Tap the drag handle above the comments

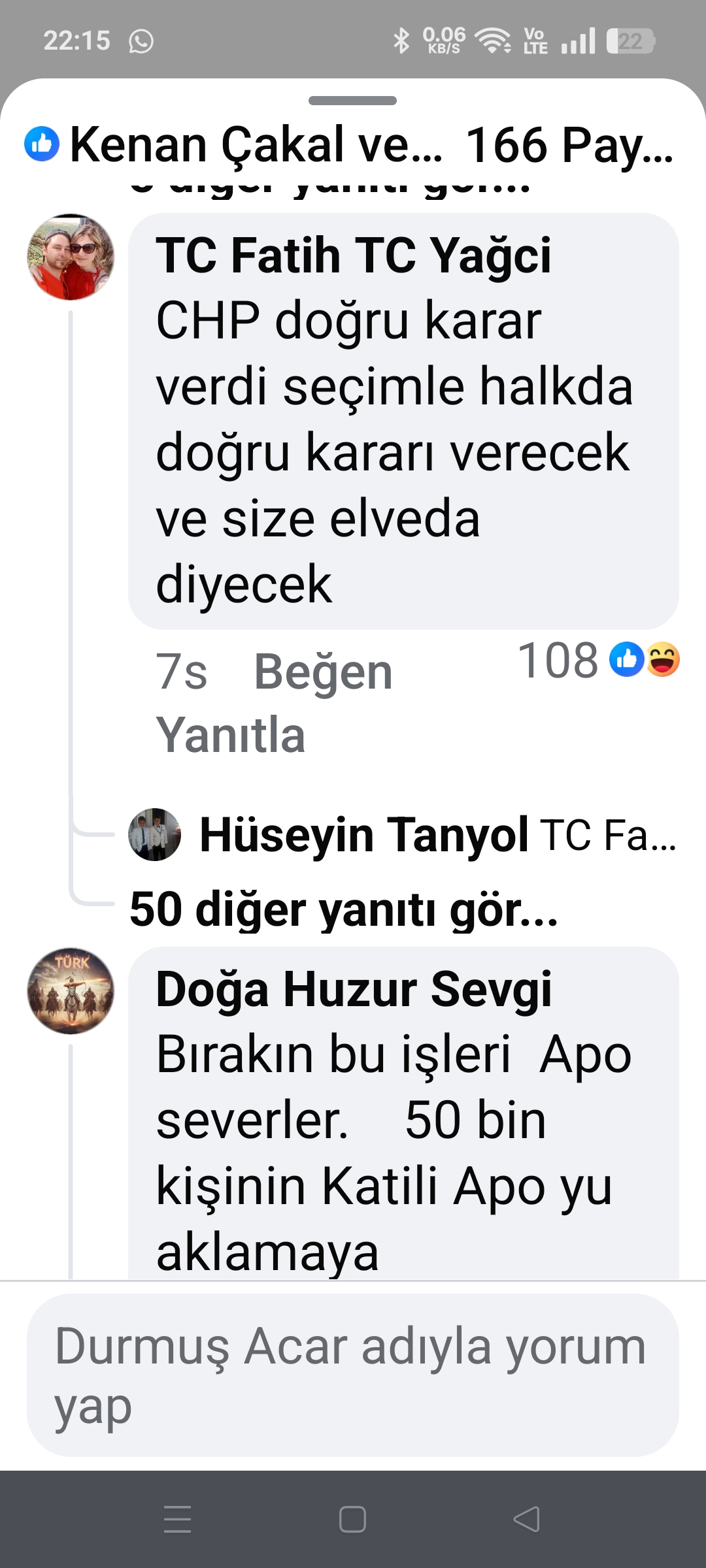pyautogui.click(x=353, y=101)
